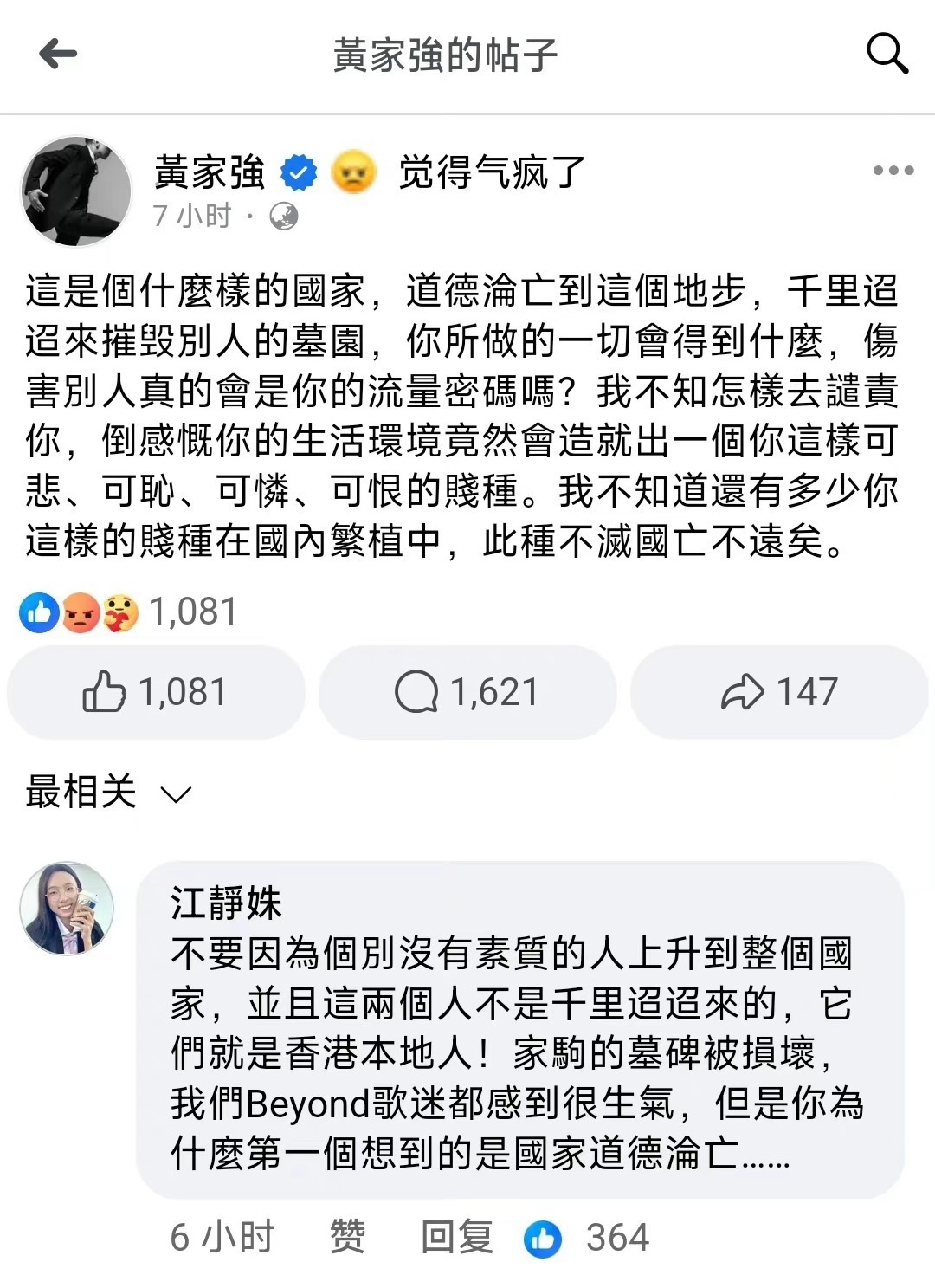
Task: Like 江靜姝's comment with 赞
Action: click(347, 1236)
